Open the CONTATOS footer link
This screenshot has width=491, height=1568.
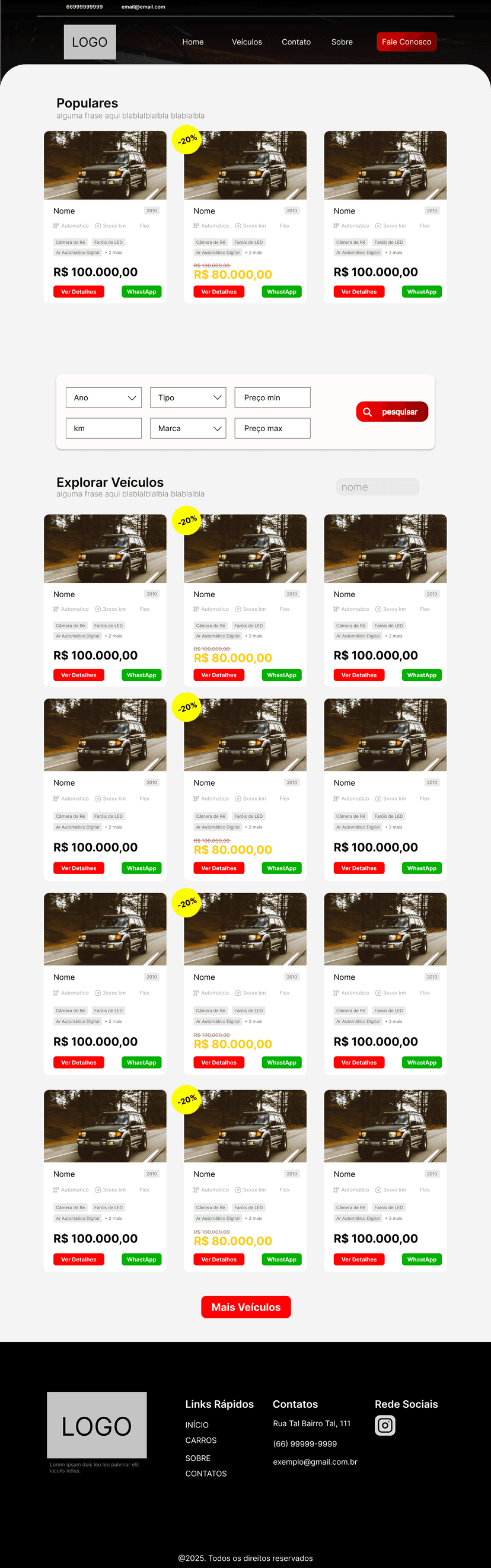206,1474
